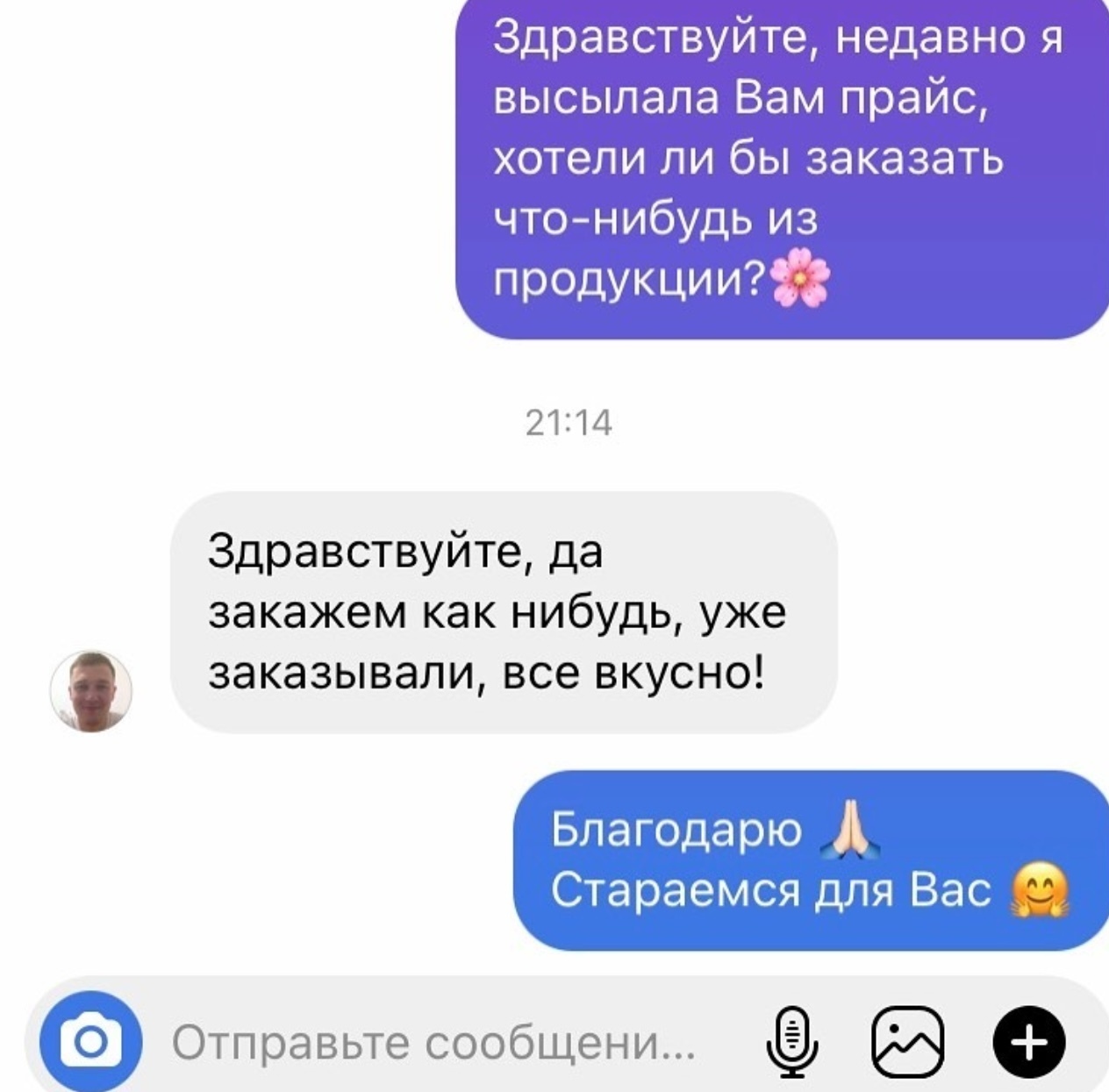
Task: Tap the plus icon for more options
Action: tap(1028, 1042)
